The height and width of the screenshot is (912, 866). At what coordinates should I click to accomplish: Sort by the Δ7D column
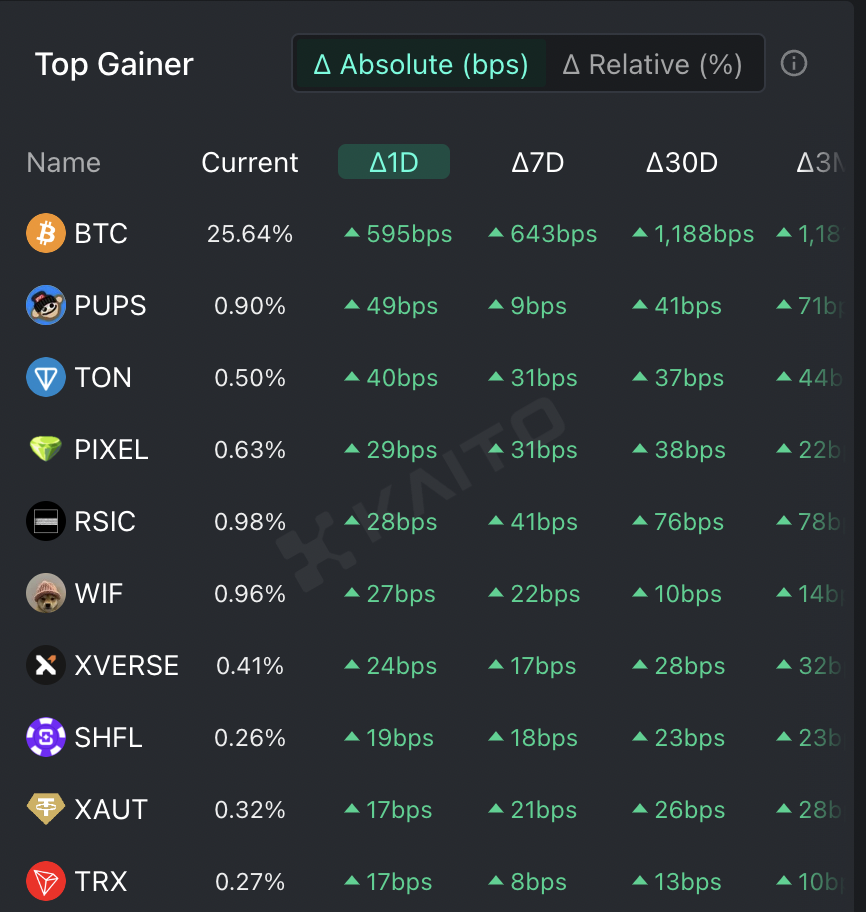click(x=538, y=162)
